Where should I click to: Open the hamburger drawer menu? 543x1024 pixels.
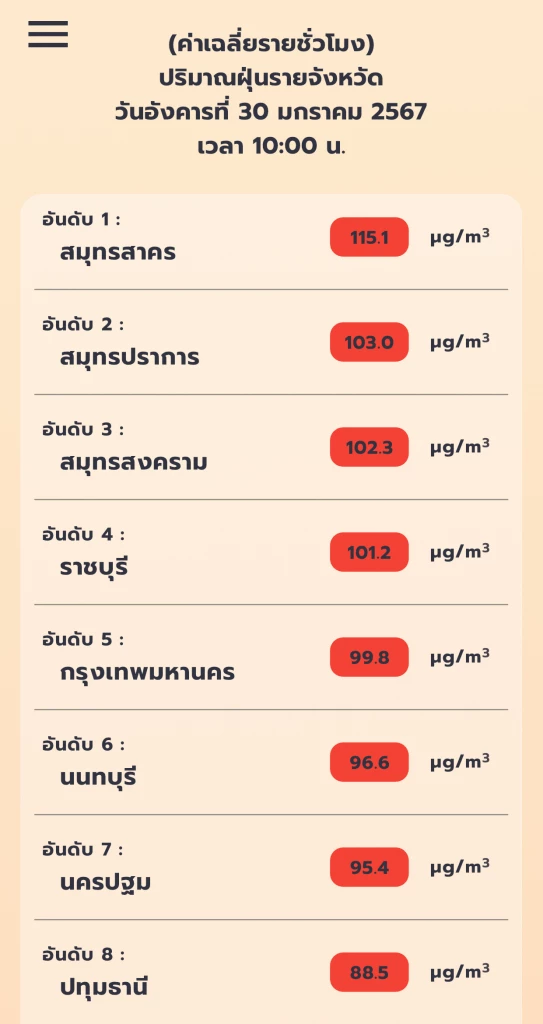(48, 34)
